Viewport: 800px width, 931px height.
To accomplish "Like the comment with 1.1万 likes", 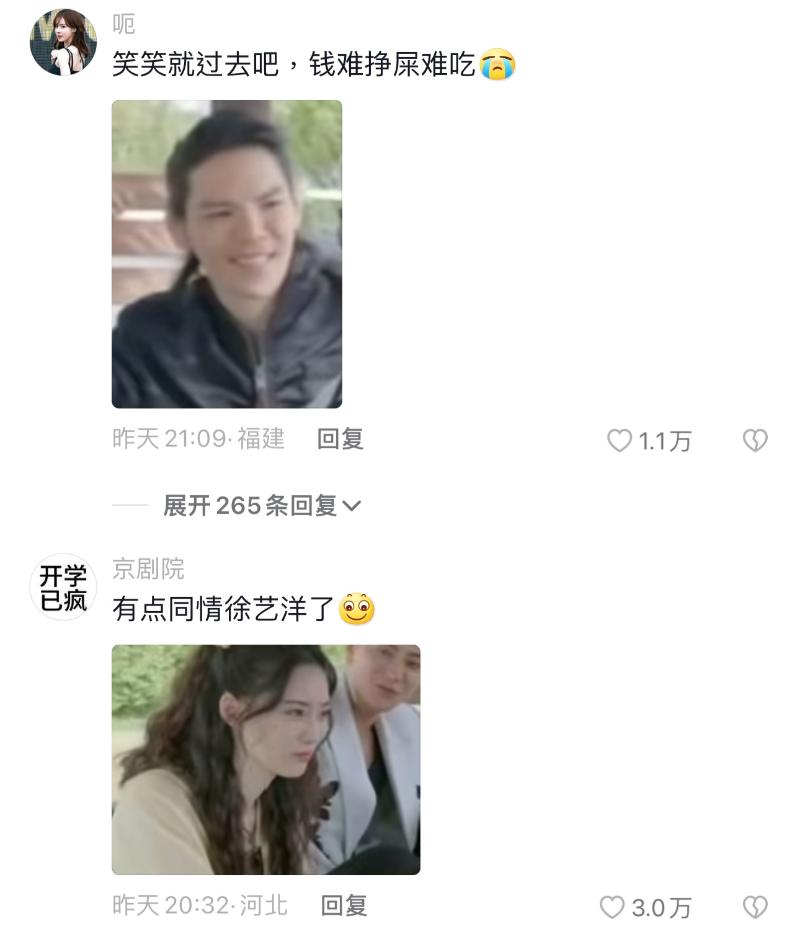I will pyautogui.click(x=620, y=440).
